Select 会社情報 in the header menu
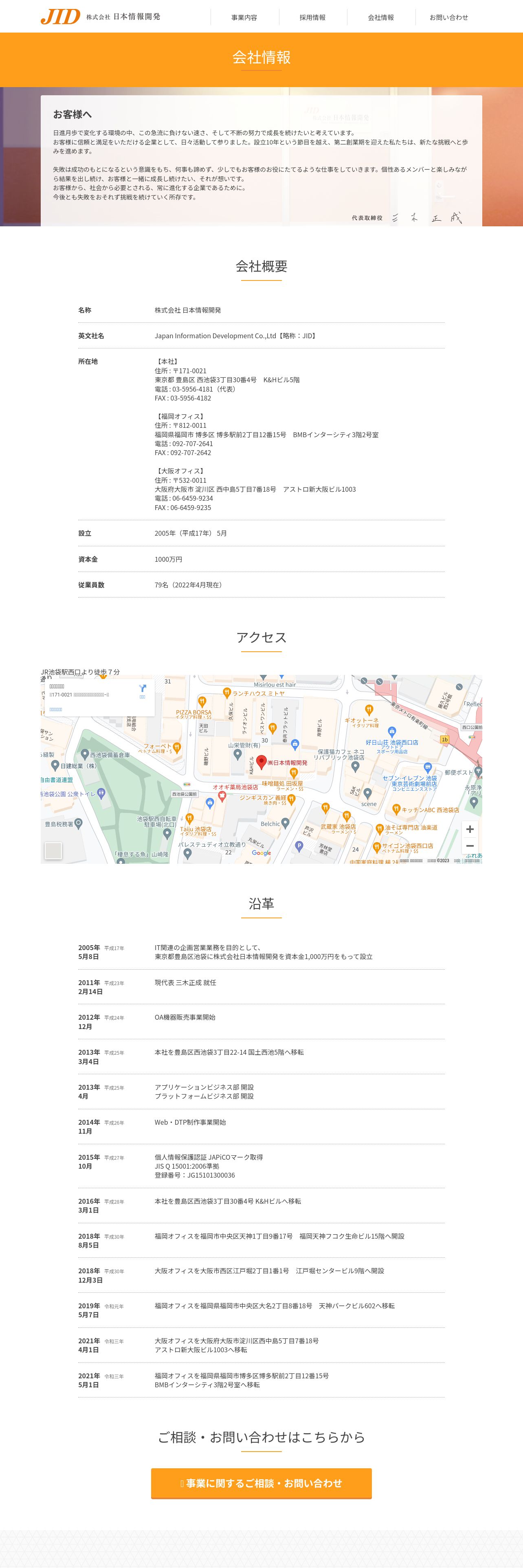 pos(380,18)
